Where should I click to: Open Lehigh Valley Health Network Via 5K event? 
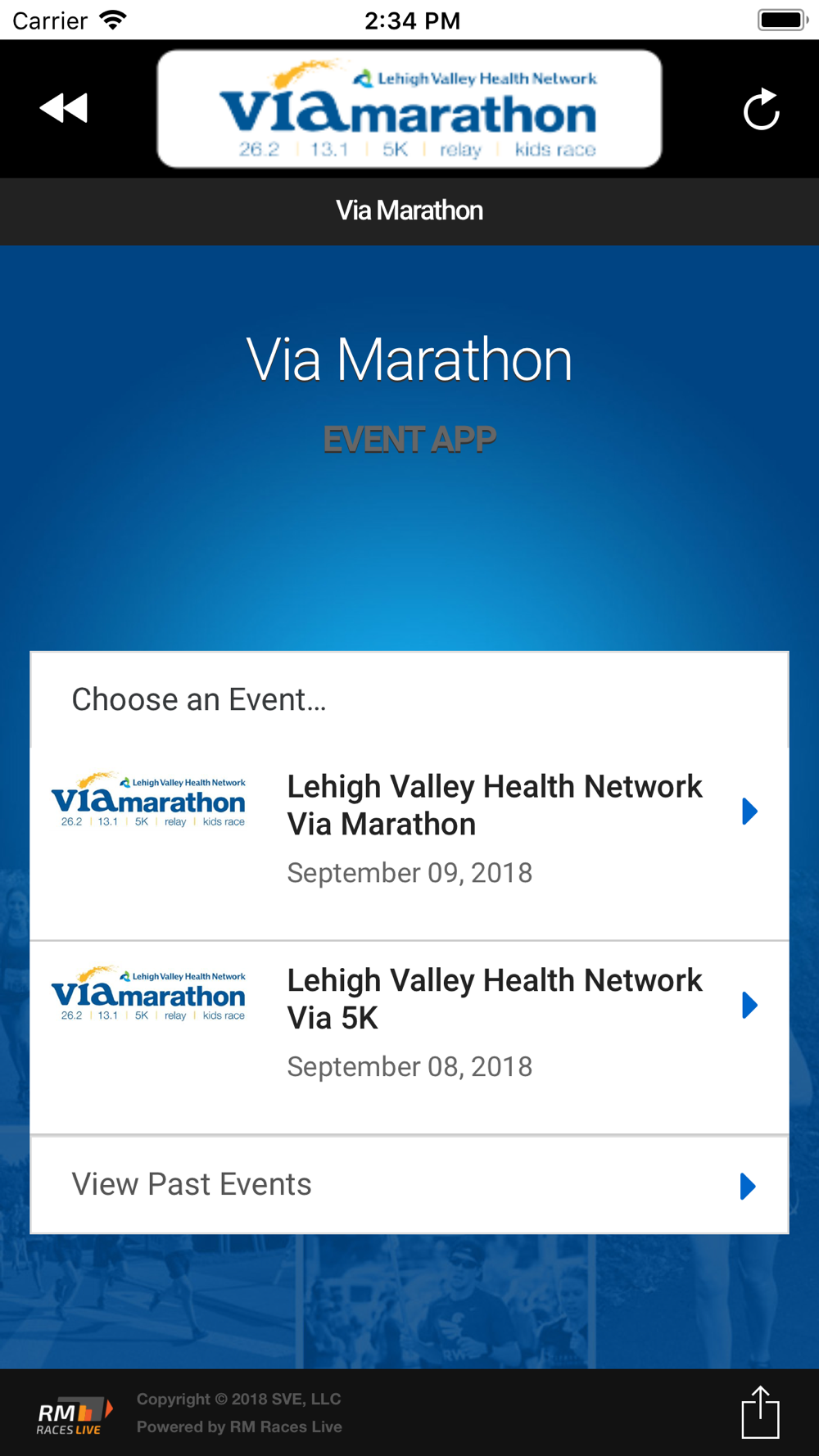click(x=409, y=1038)
